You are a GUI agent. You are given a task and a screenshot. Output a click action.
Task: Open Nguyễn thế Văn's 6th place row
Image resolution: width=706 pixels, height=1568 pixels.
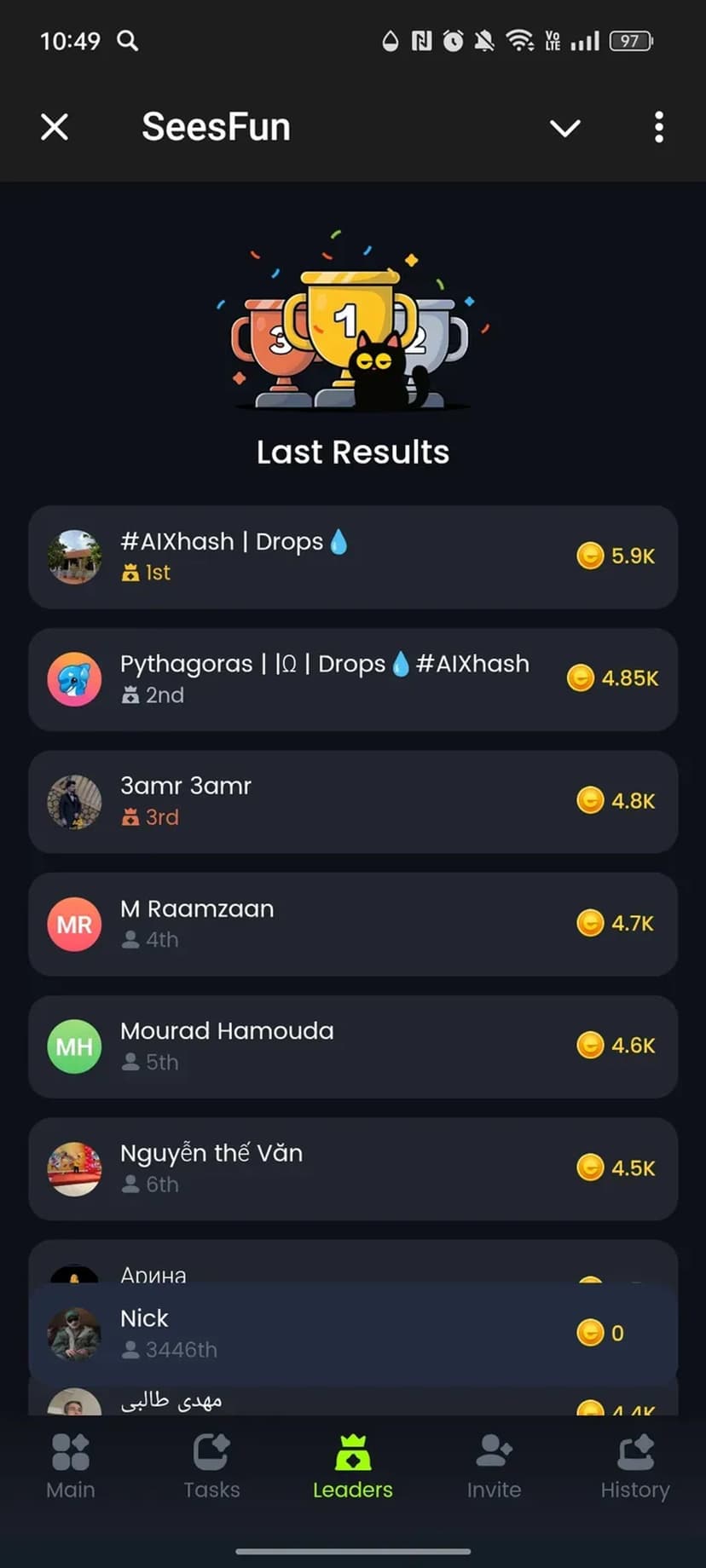coord(353,1168)
